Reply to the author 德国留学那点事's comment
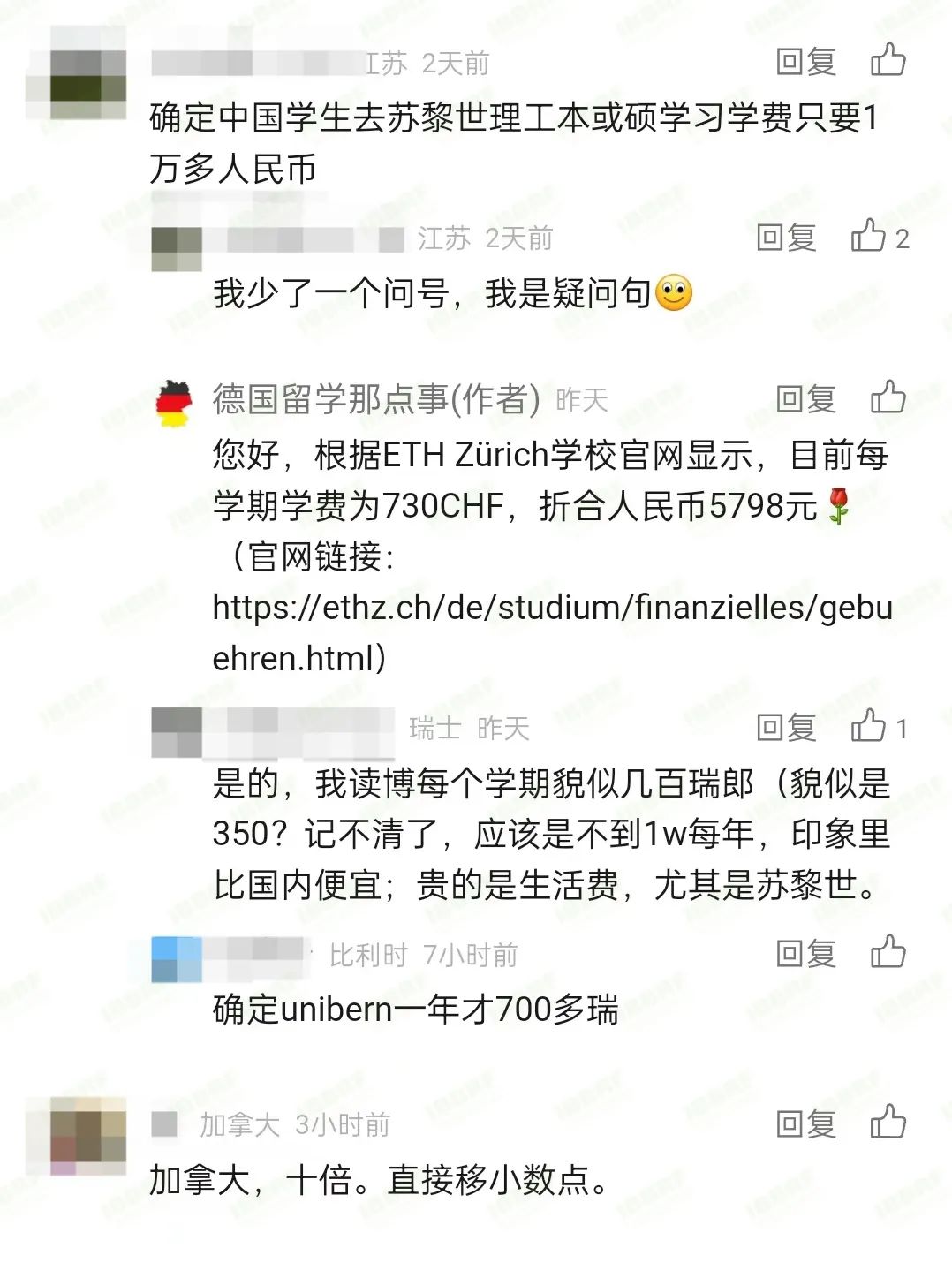Image resolution: width=952 pixels, height=1263 pixels. pyautogui.click(x=805, y=399)
